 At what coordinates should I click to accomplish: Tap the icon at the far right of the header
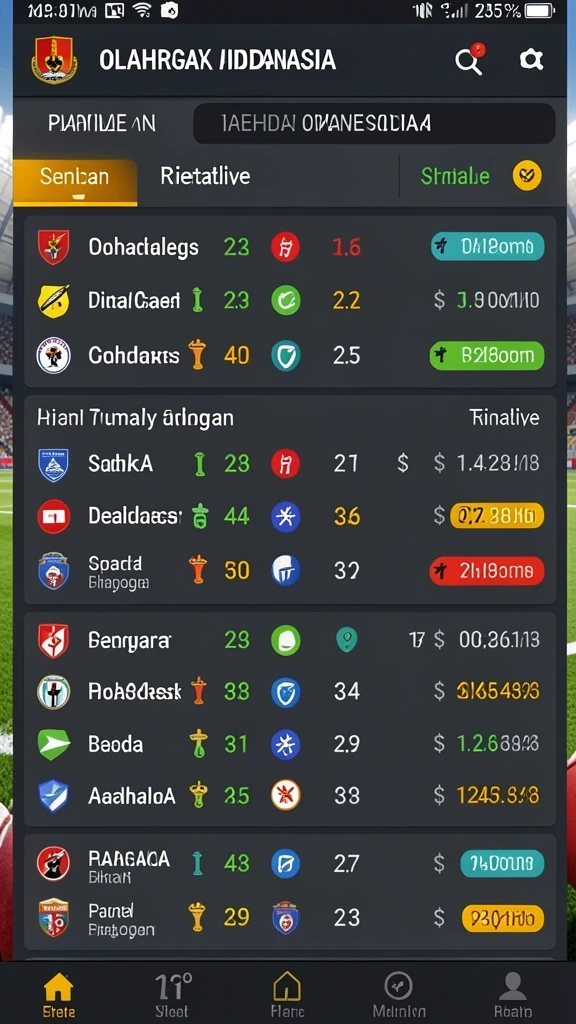531,60
